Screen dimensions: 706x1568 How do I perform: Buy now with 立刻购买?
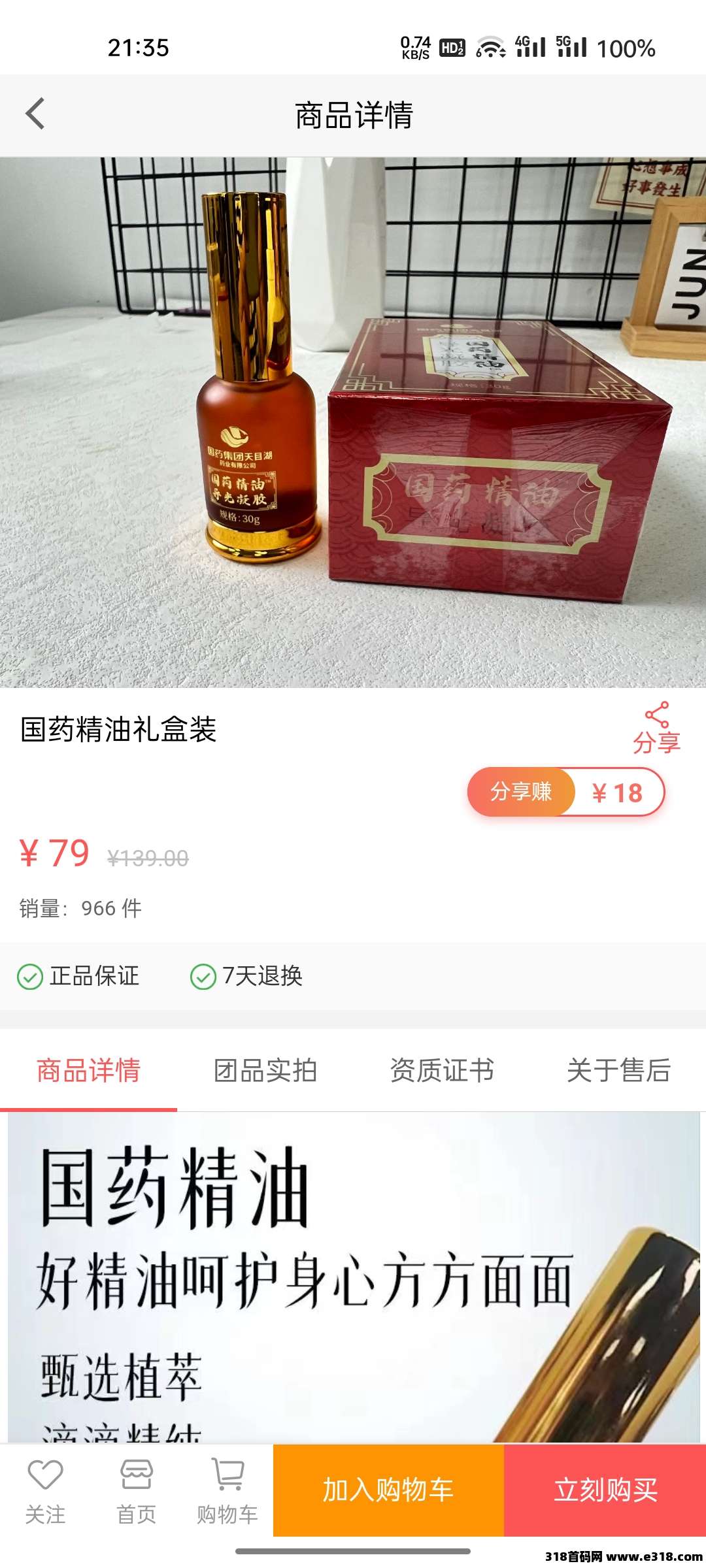click(605, 1490)
